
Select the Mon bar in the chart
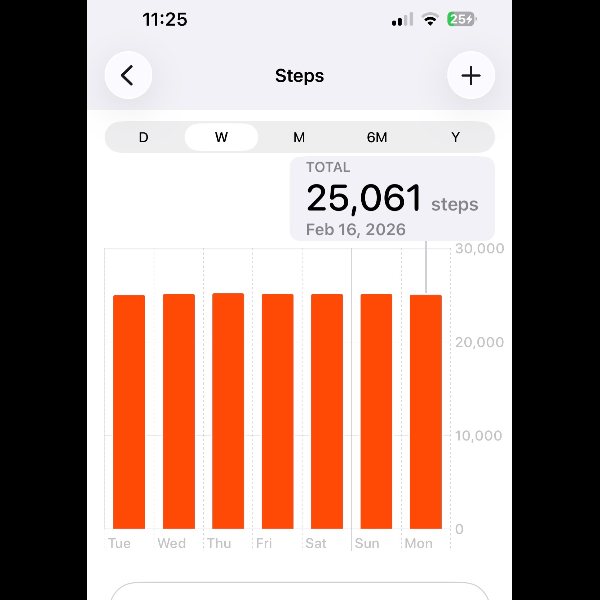pyautogui.click(x=426, y=412)
